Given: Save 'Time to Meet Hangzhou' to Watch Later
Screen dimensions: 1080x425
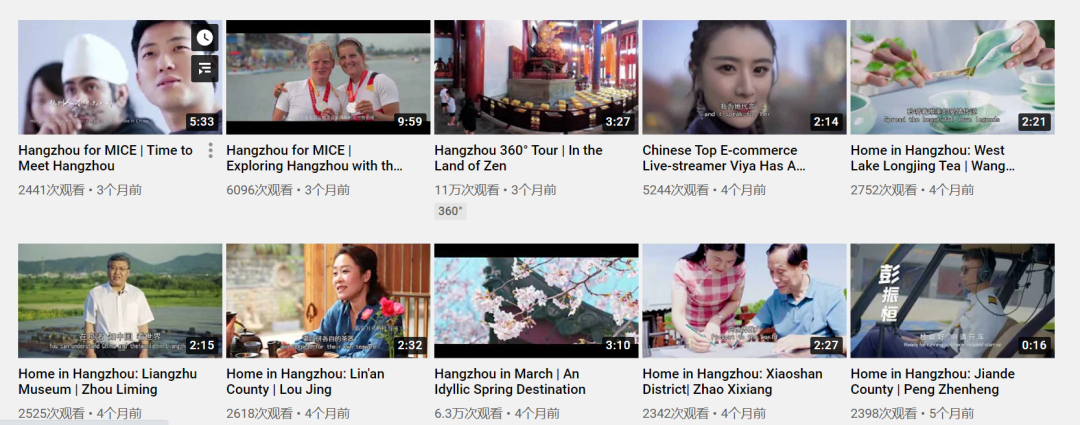Looking at the screenshot, I should [x=204, y=38].
